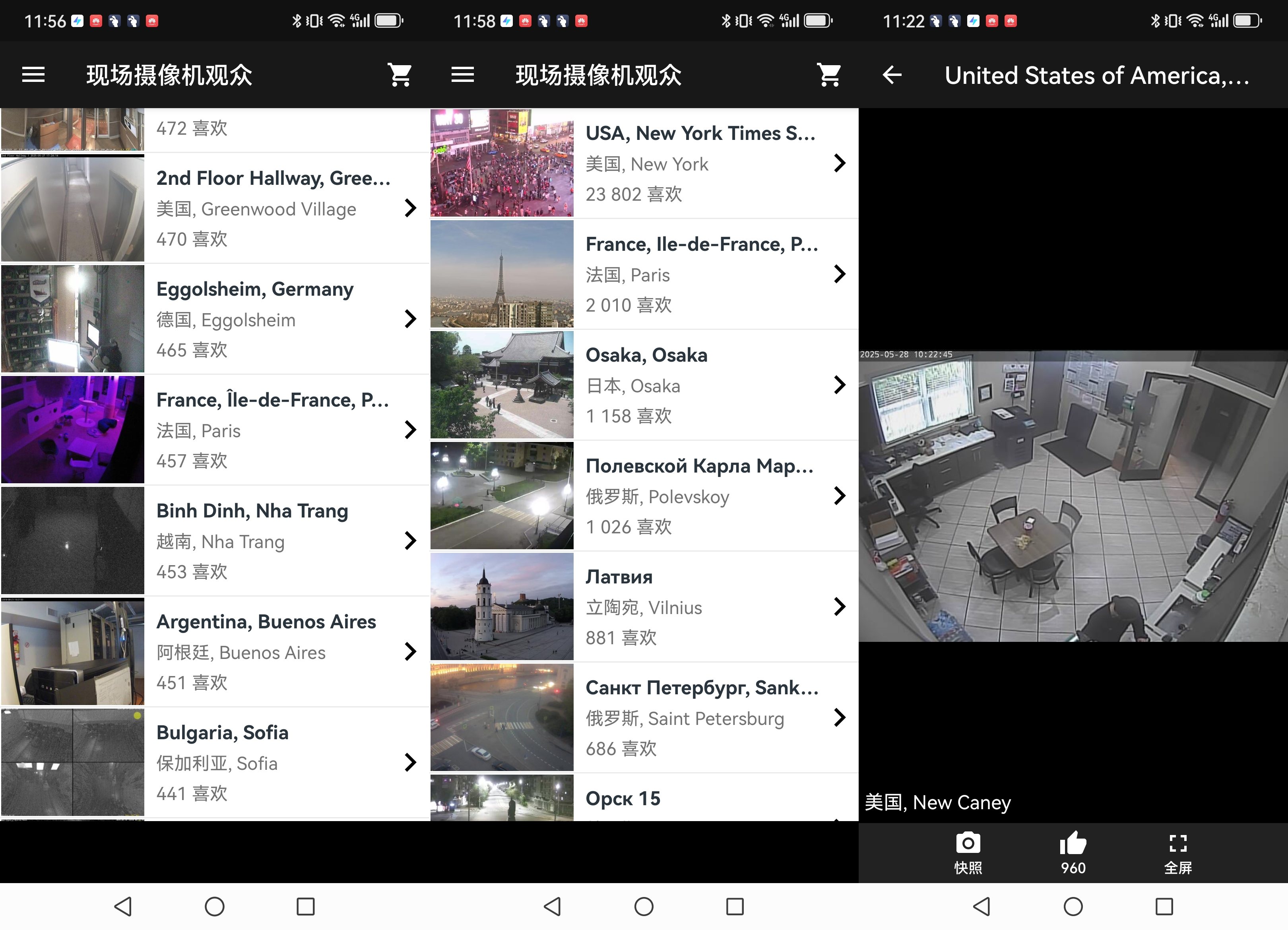Image resolution: width=1288 pixels, height=930 pixels.
Task: Open the Binh Dinh, Nha Trang camera
Action: 273,541
